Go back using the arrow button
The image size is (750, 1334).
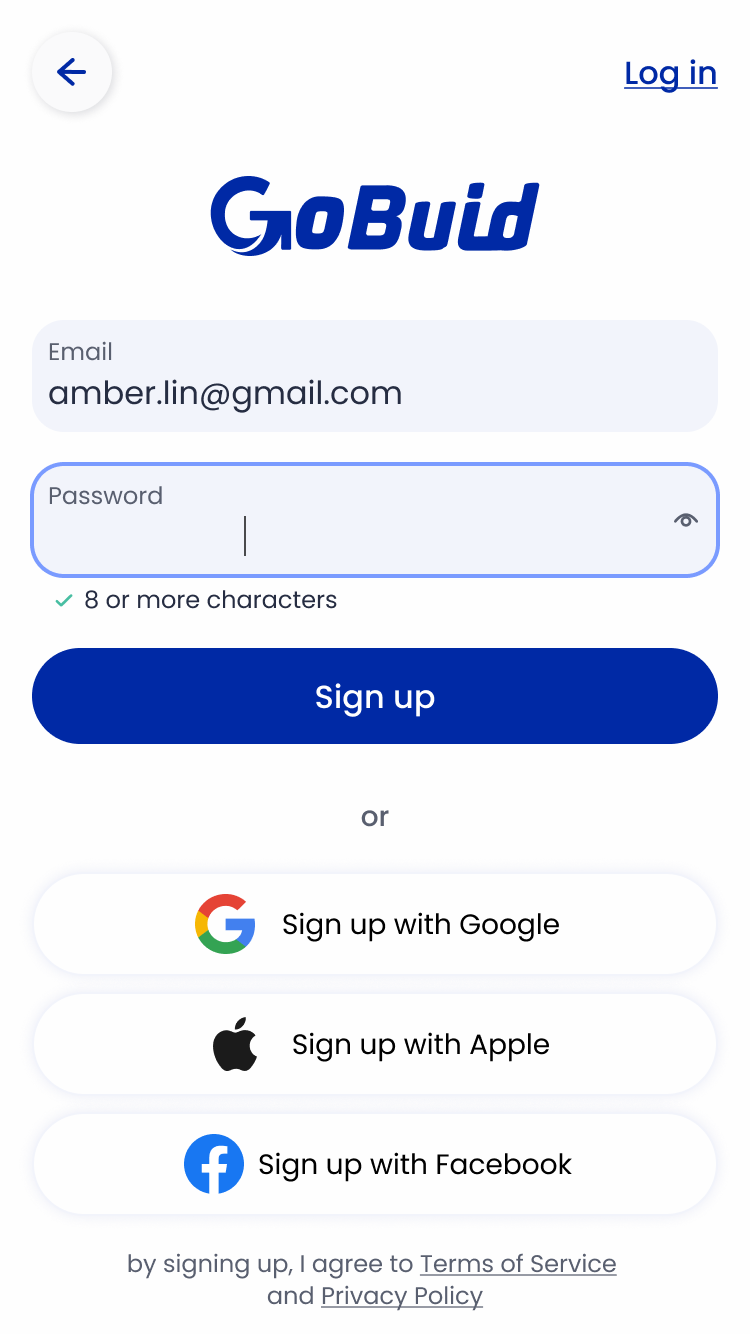(x=72, y=72)
